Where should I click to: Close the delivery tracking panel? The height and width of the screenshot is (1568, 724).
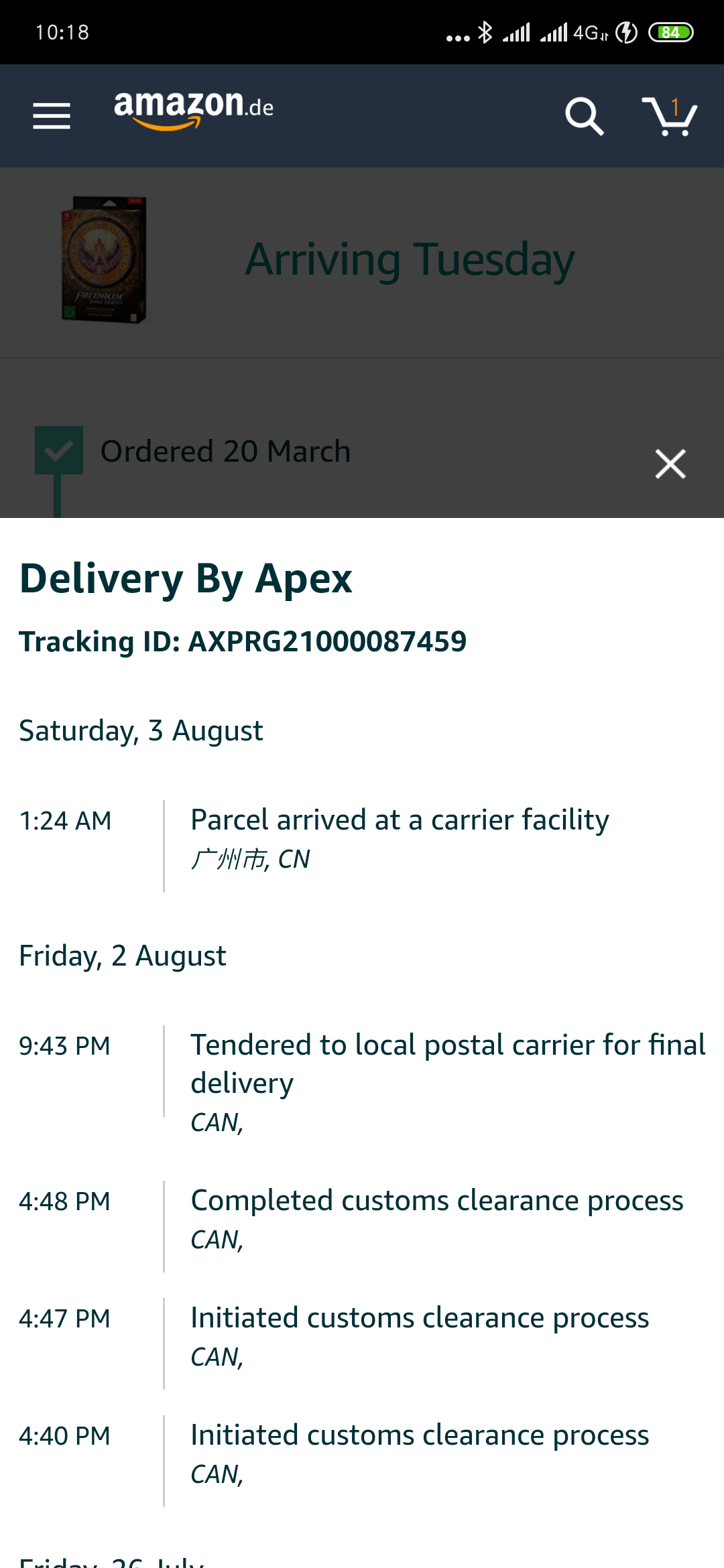point(670,464)
